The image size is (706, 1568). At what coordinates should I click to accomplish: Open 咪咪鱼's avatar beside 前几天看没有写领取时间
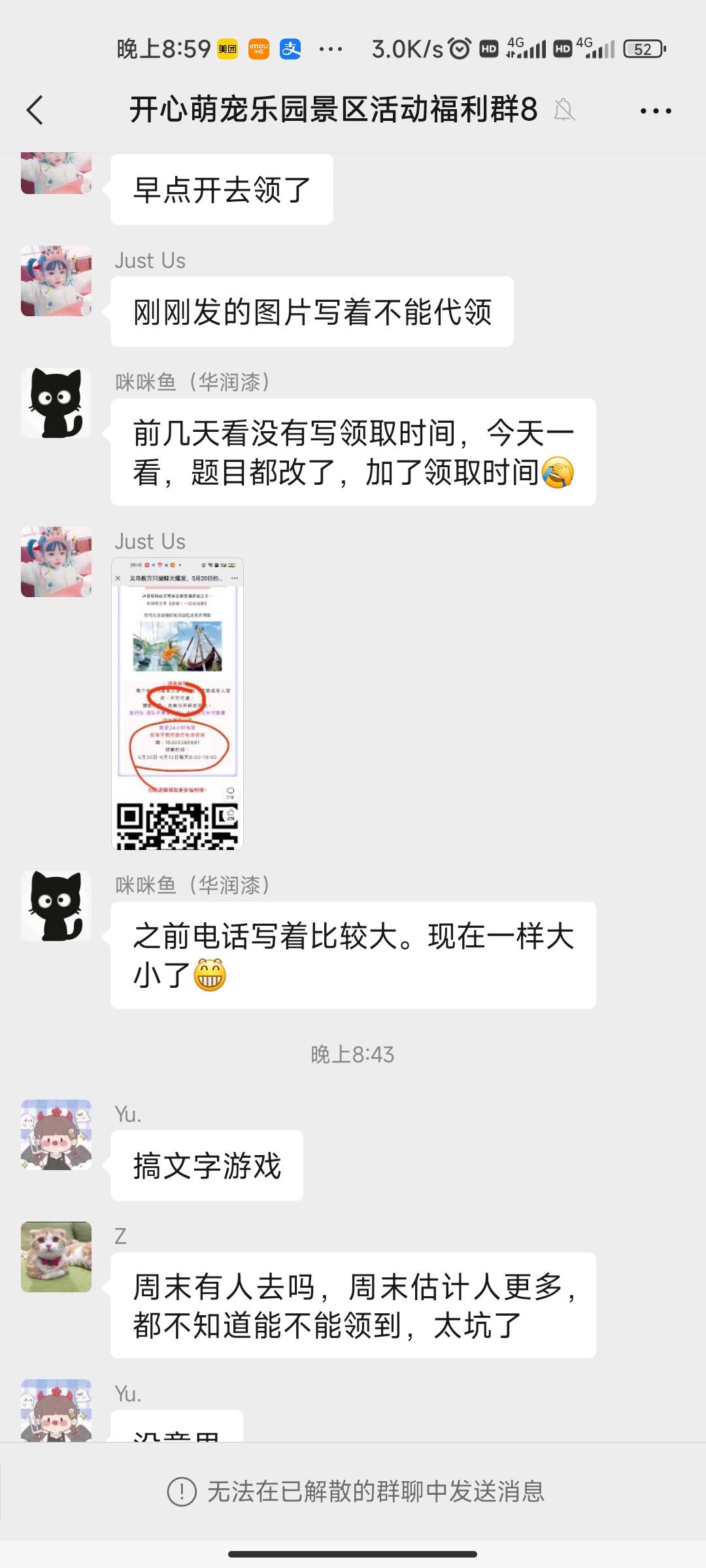[x=56, y=403]
